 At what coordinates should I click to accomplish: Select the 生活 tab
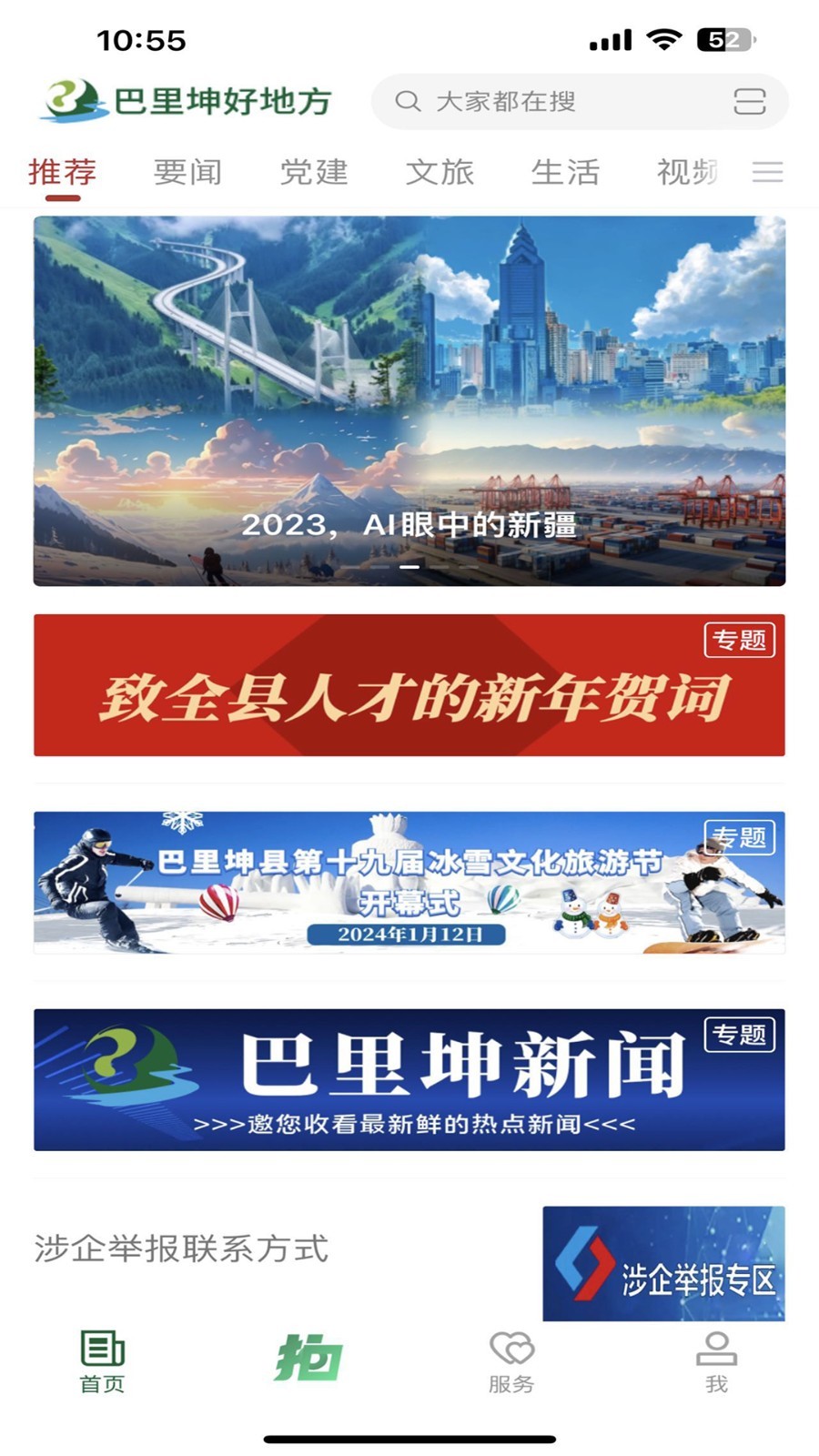pyautogui.click(x=565, y=172)
